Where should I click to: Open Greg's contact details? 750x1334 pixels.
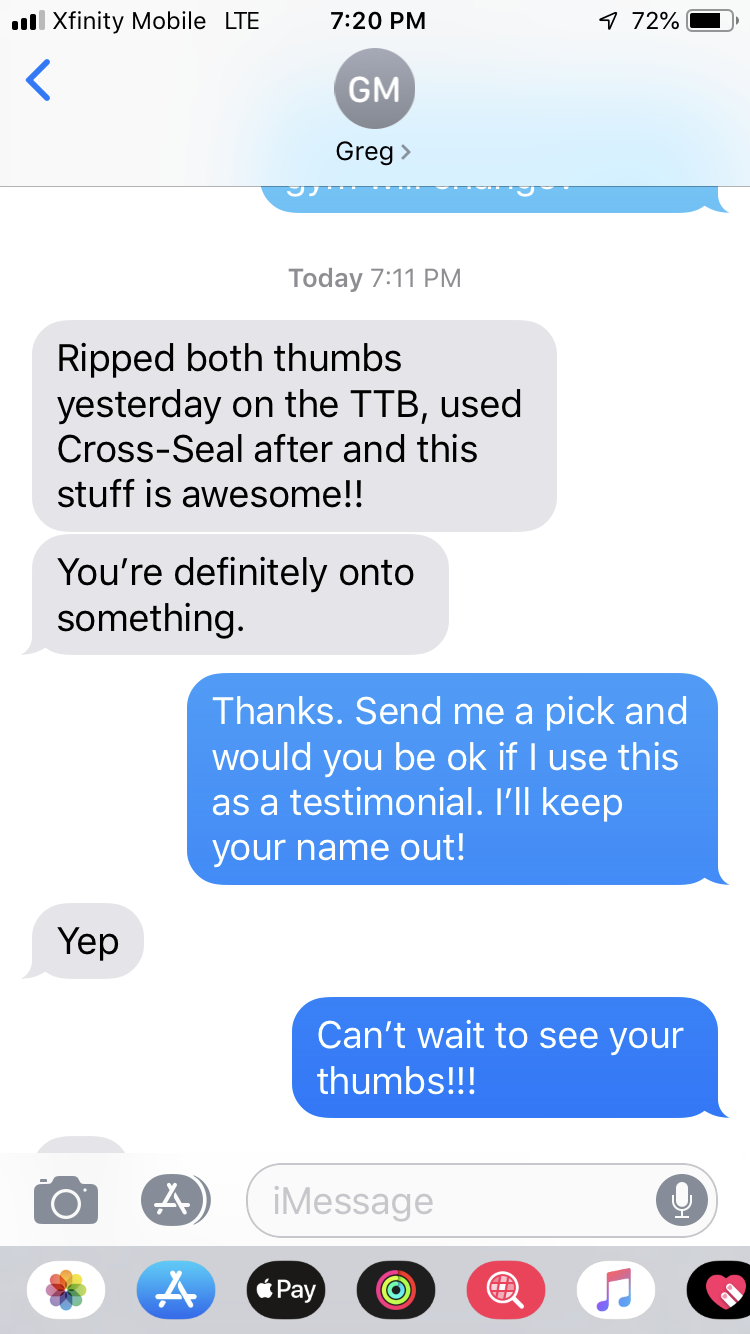[x=374, y=105]
